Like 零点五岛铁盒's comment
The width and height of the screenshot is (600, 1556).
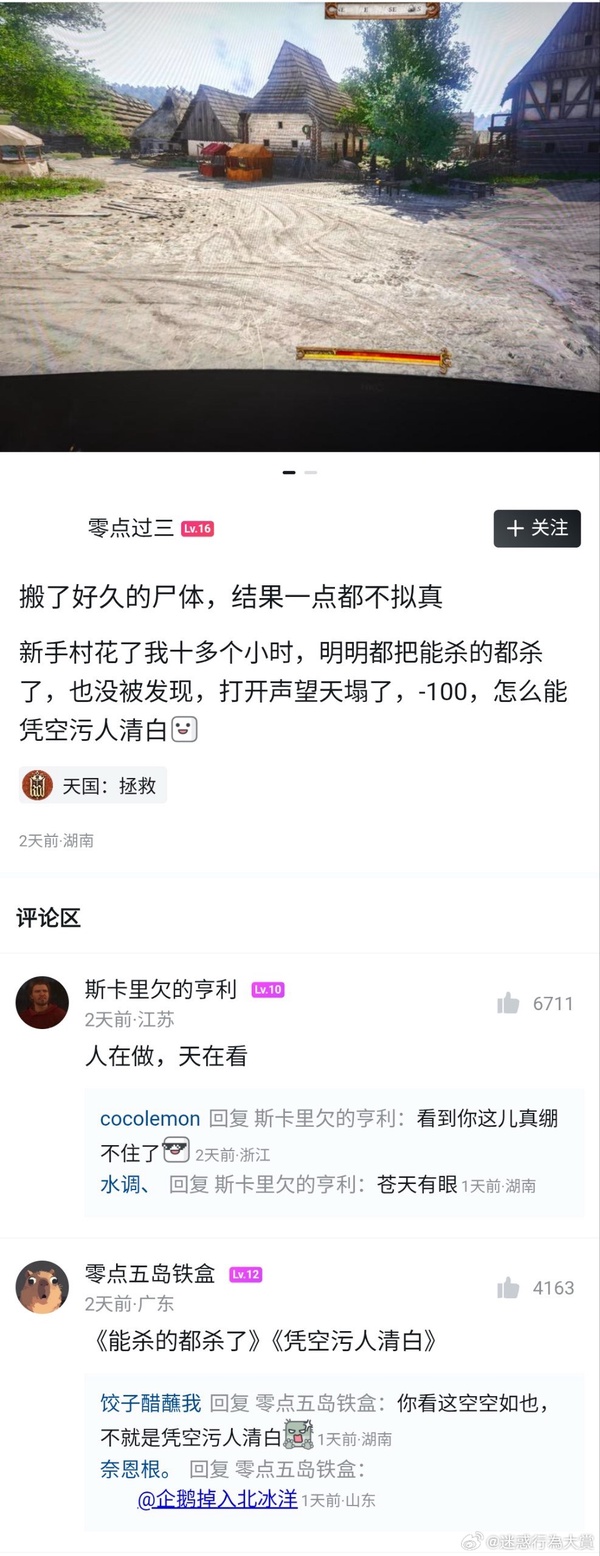pos(509,1288)
